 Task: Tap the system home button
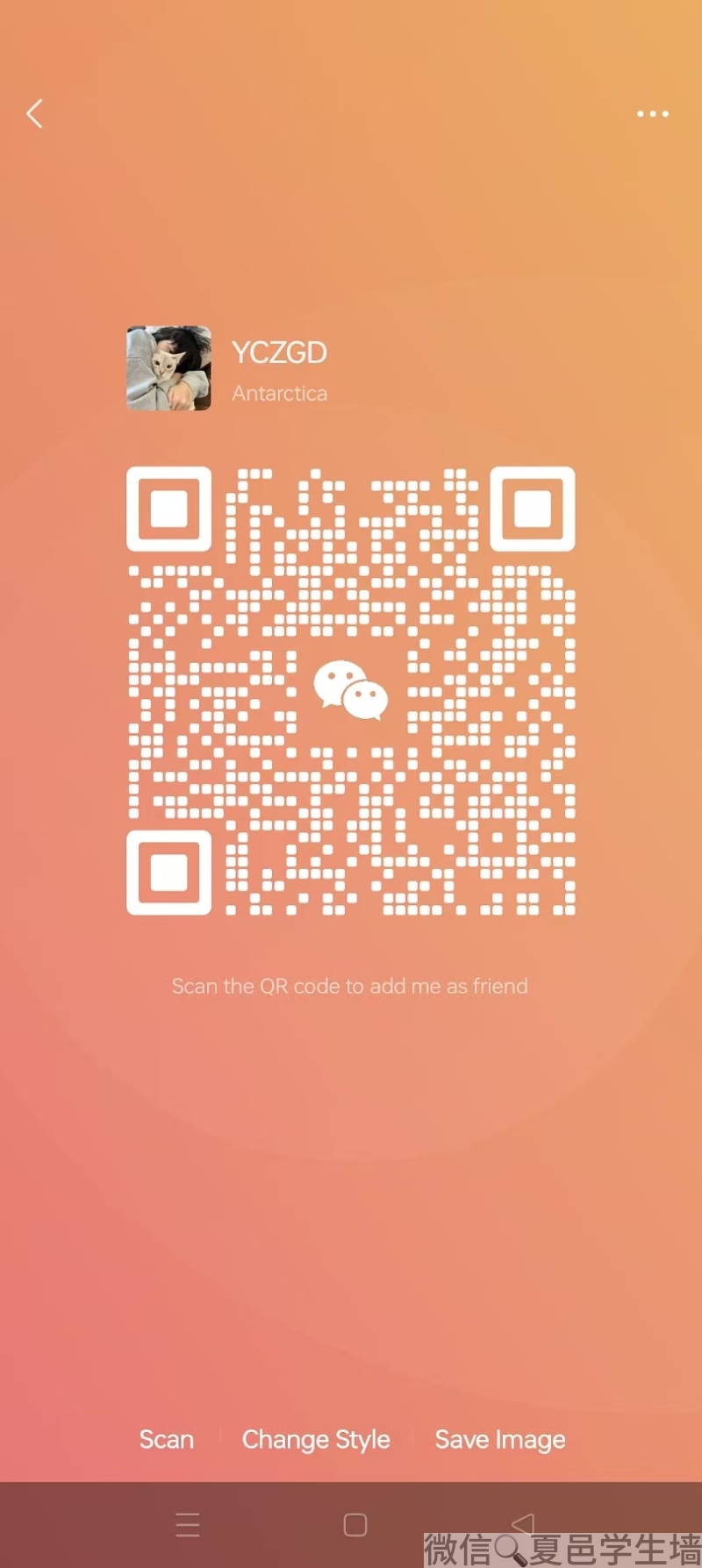[x=355, y=1525]
